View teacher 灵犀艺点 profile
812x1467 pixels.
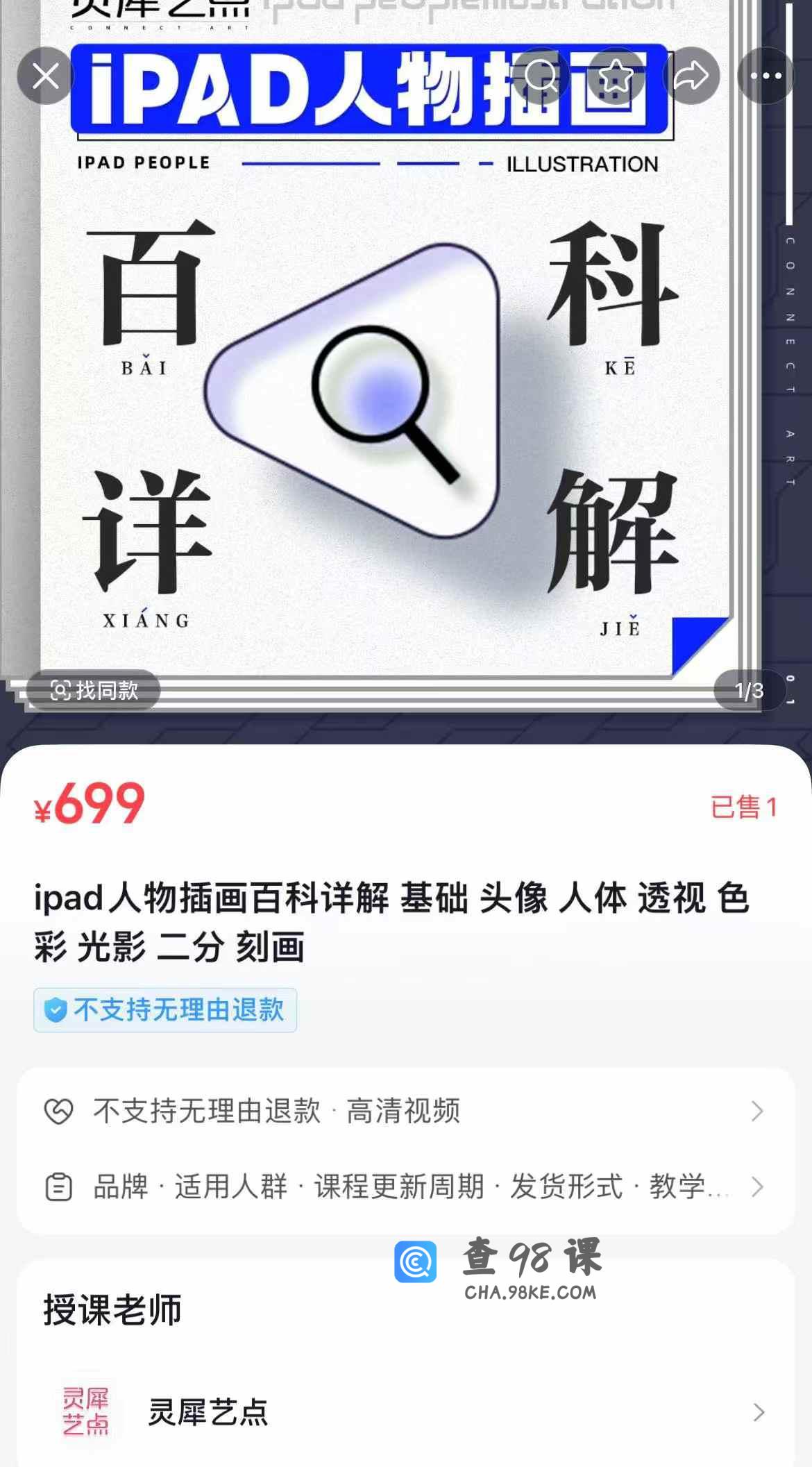pos(406,1412)
